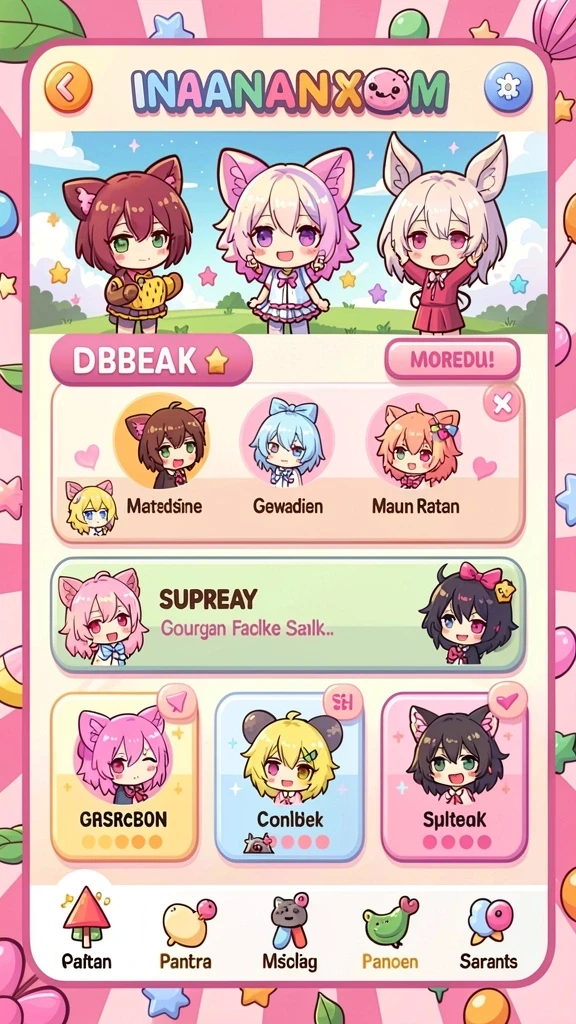Choose the Matedsine character avatar
This screenshot has width=576, height=1024.
[x=161, y=441]
